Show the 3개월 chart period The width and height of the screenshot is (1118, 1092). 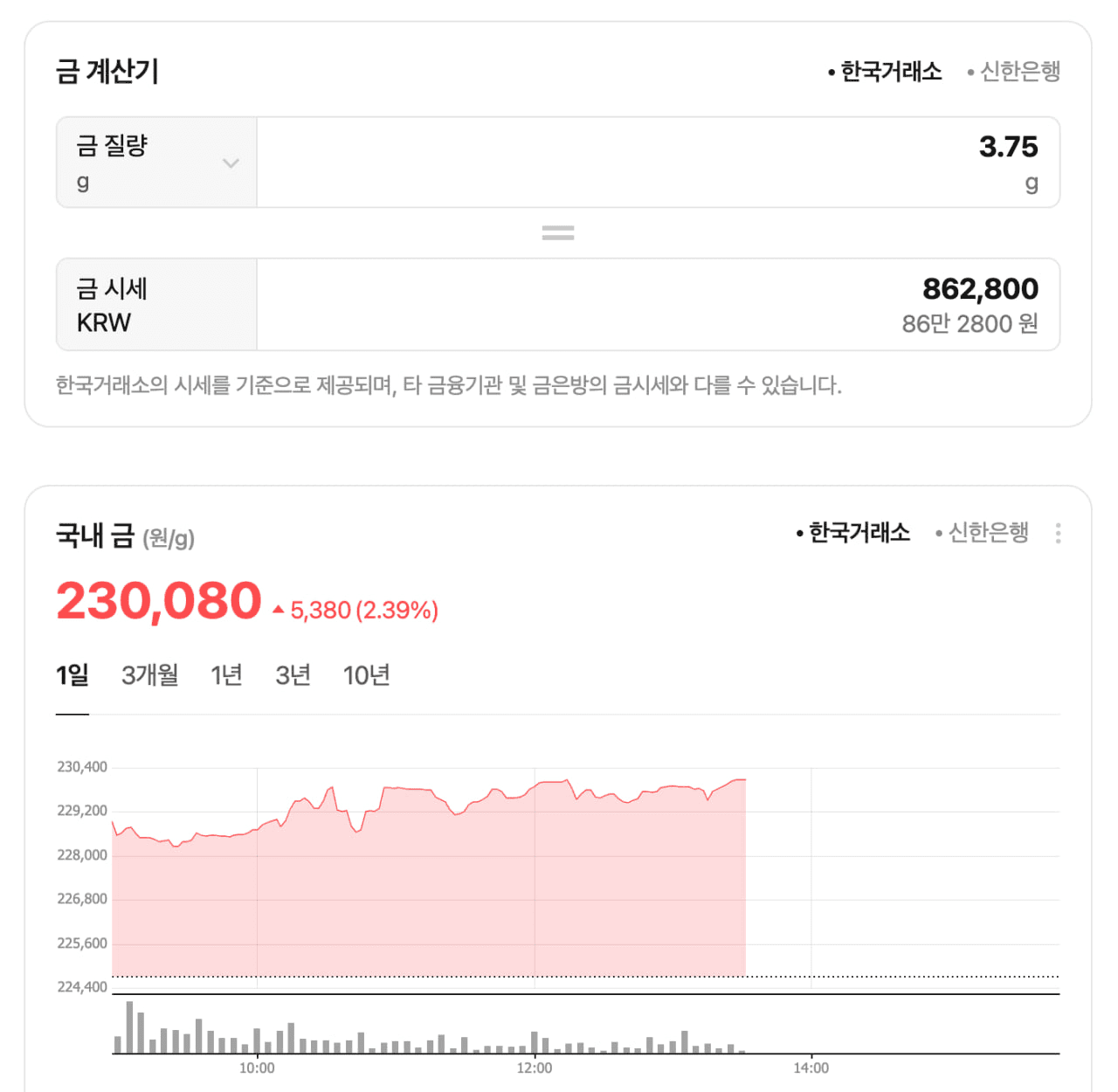pyautogui.click(x=149, y=675)
